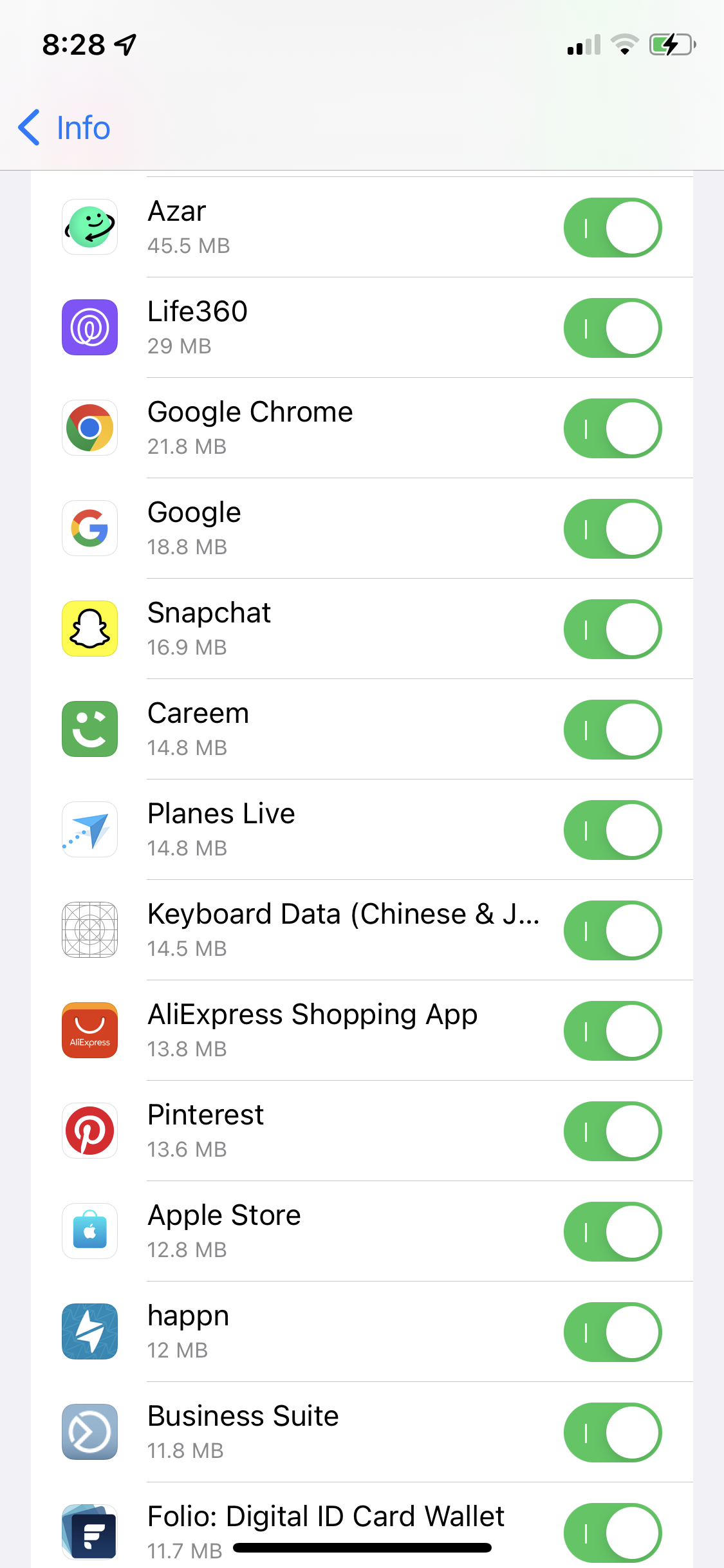Toggle off Pinterest
Image resolution: width=724 pixels, height=1568 pixels.
(612, 1132)
